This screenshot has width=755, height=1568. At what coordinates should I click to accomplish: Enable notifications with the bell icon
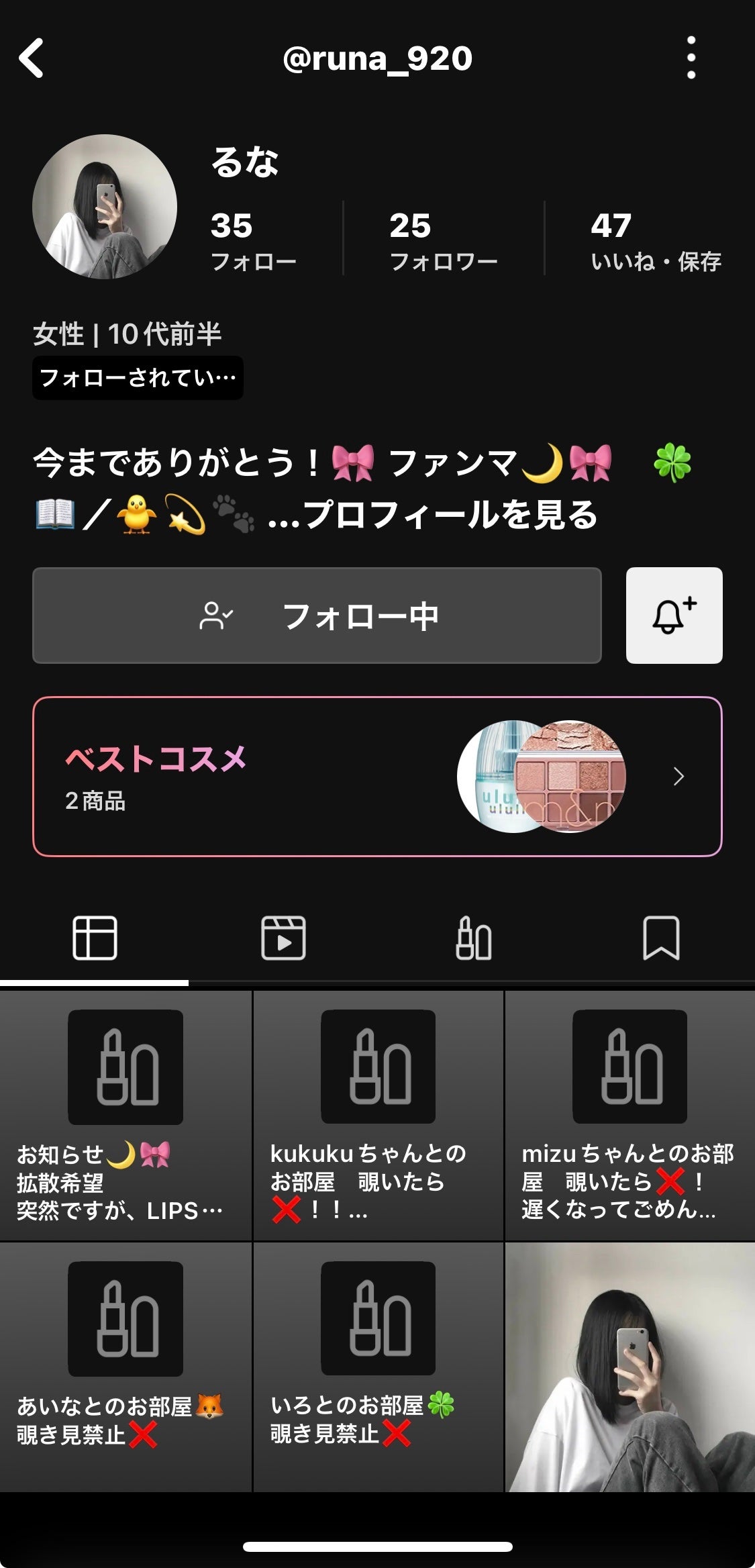click(x=674, y=616)
